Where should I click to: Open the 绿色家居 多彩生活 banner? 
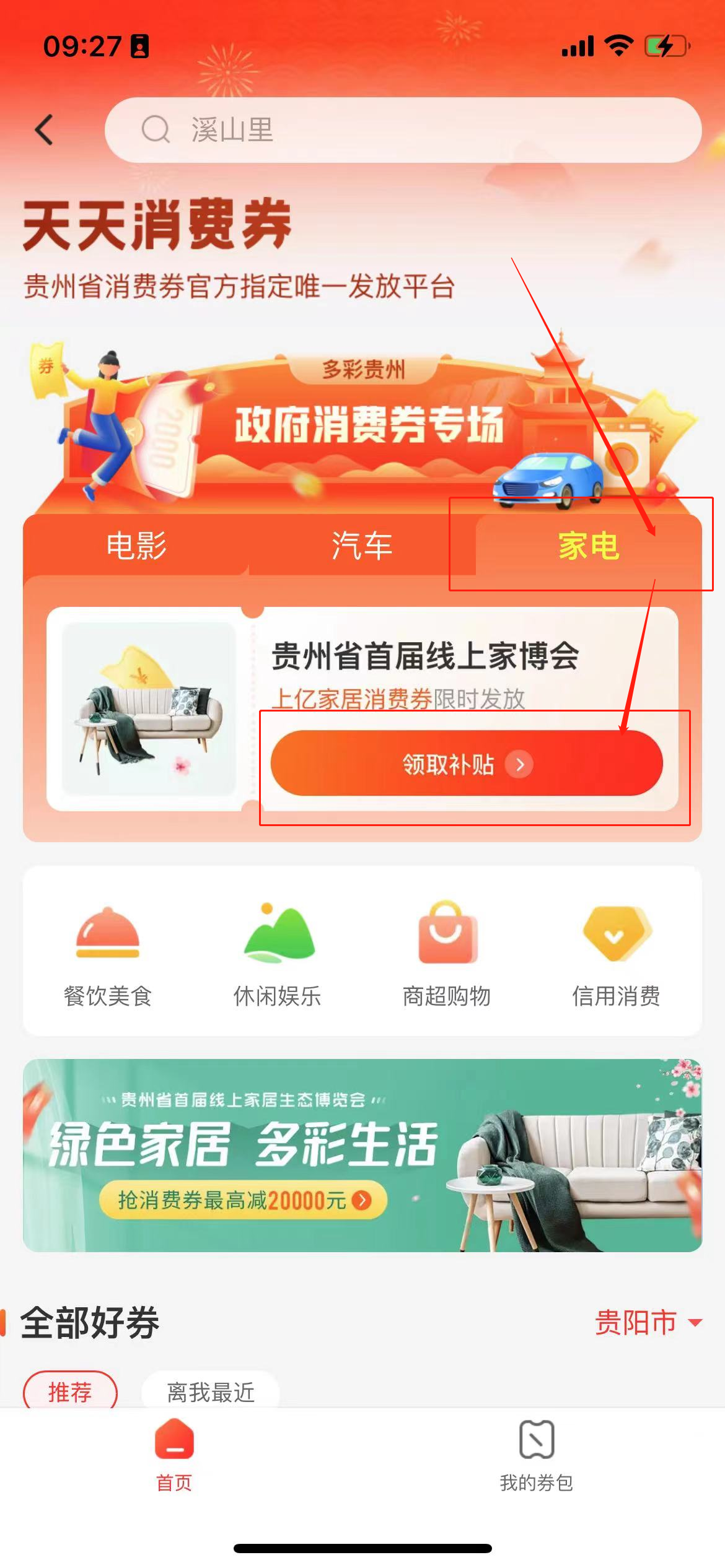(x=362, y=1155)
